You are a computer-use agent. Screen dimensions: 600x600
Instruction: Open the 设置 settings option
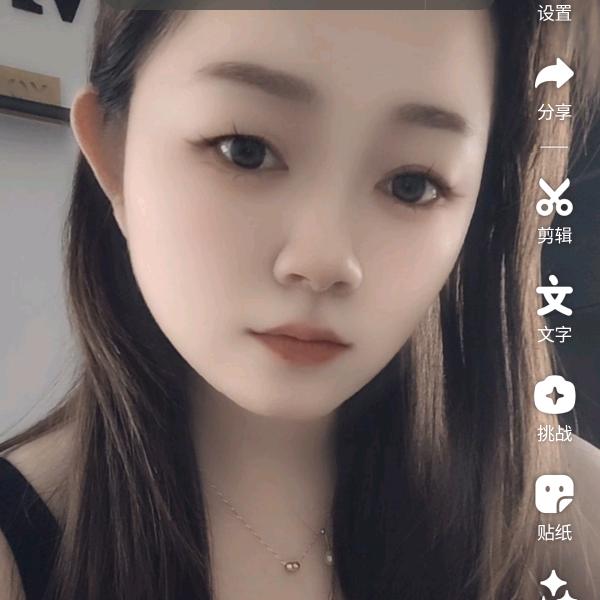(554, 13)
